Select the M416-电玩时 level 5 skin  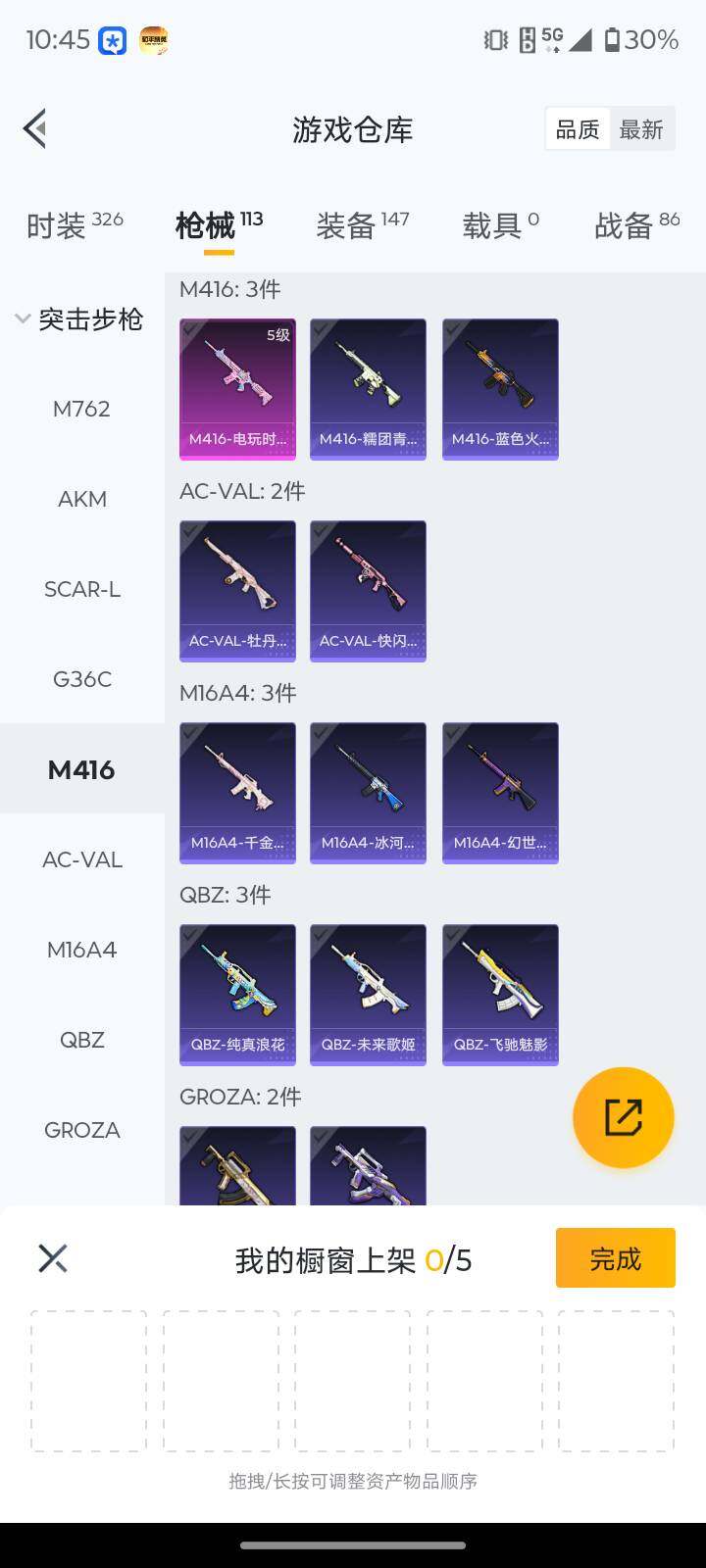237,388
